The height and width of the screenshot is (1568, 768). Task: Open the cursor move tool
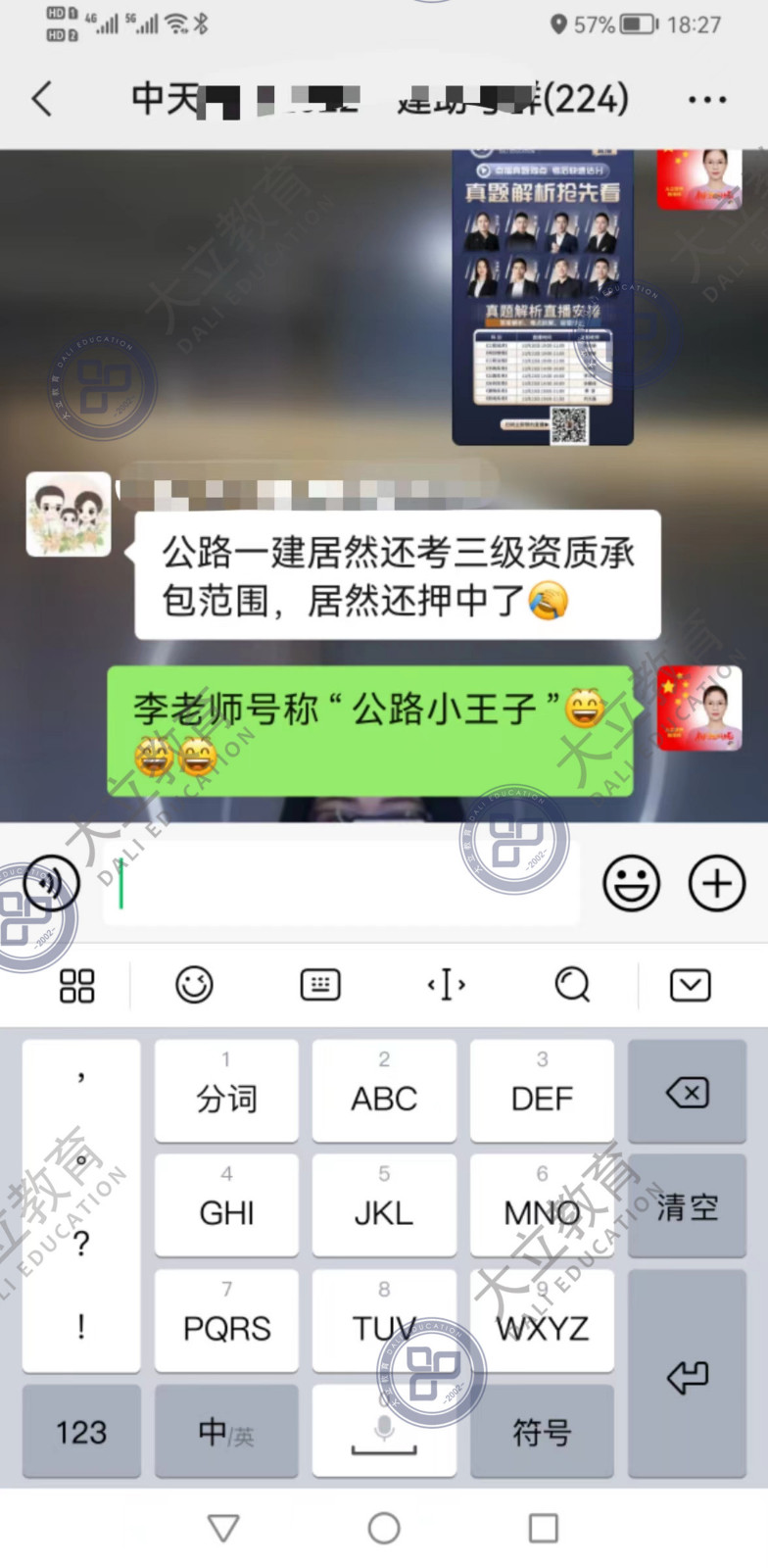click(446, 985)
